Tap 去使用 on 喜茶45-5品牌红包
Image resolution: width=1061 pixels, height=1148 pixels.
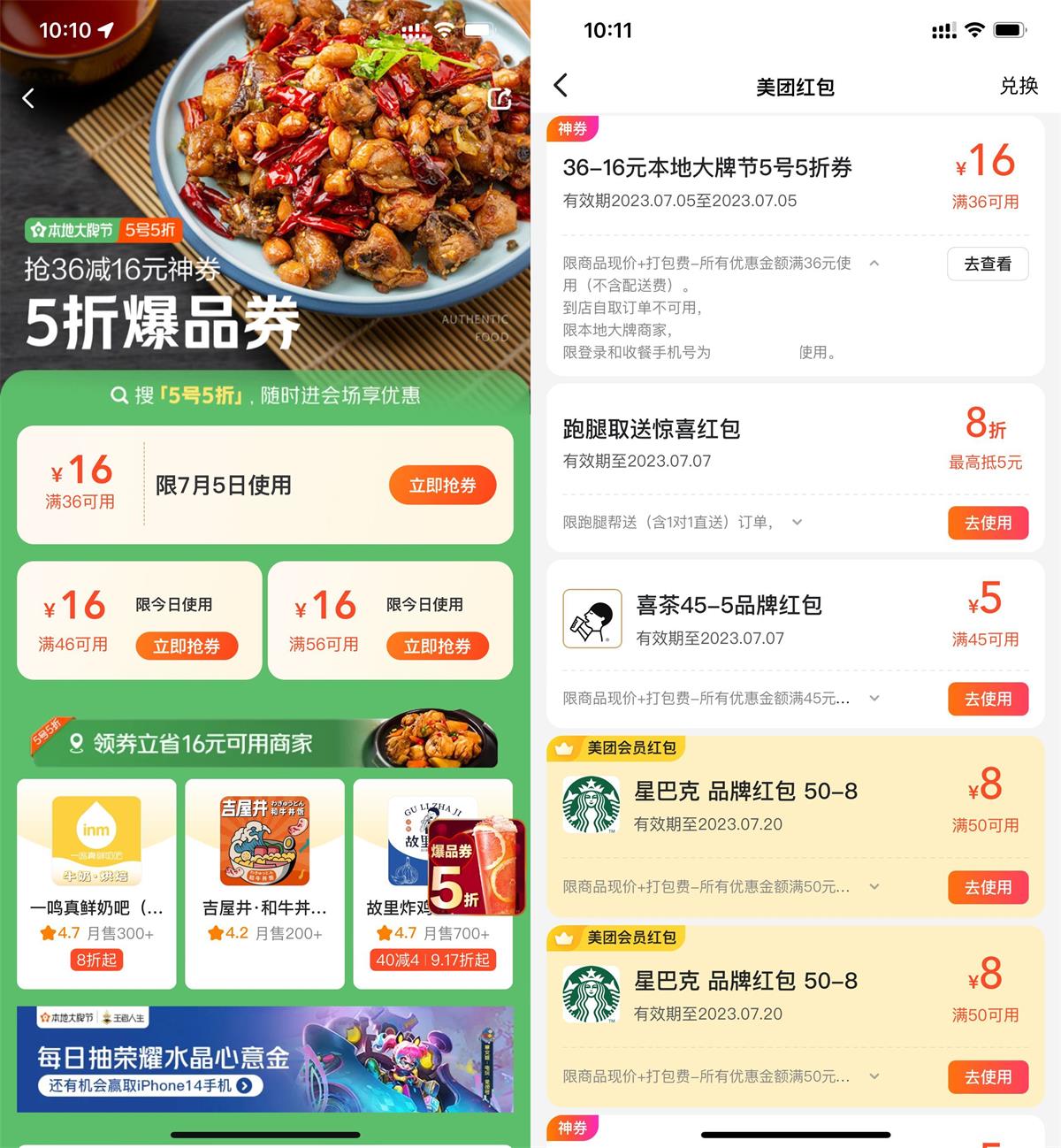click(x=988, y=699)
